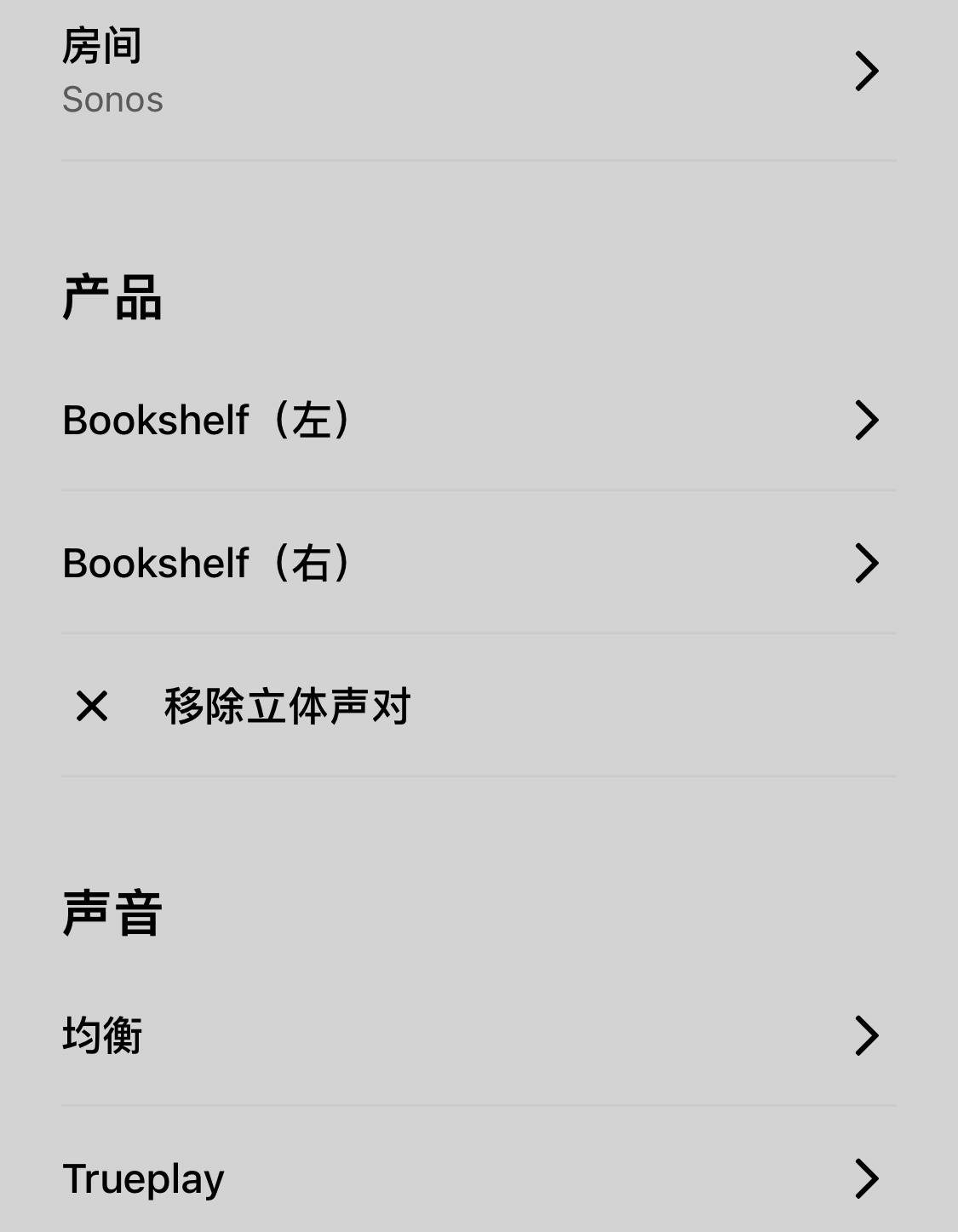
Task: Open the 均衡 equalizer settings
Action: tap(477, 1035)
